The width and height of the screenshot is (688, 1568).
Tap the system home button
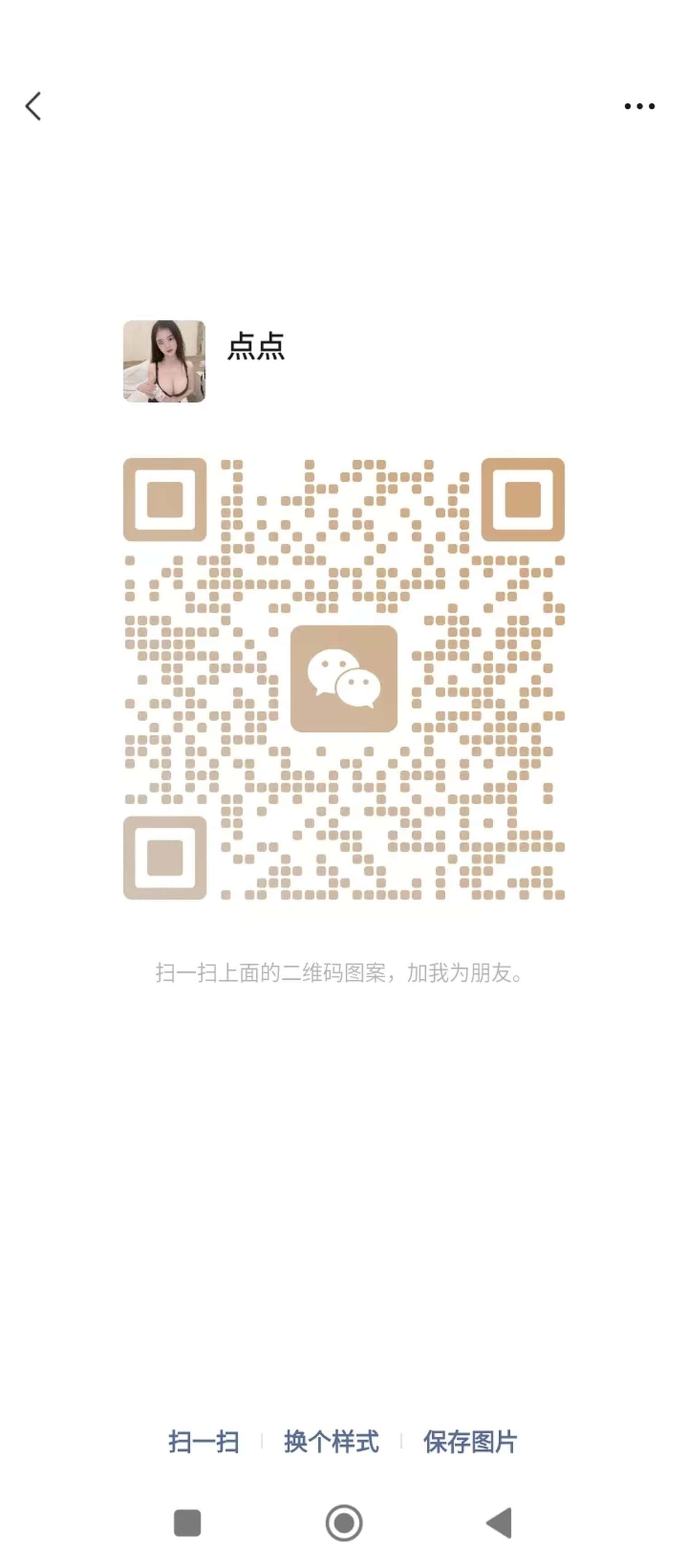pos(344,1524)
